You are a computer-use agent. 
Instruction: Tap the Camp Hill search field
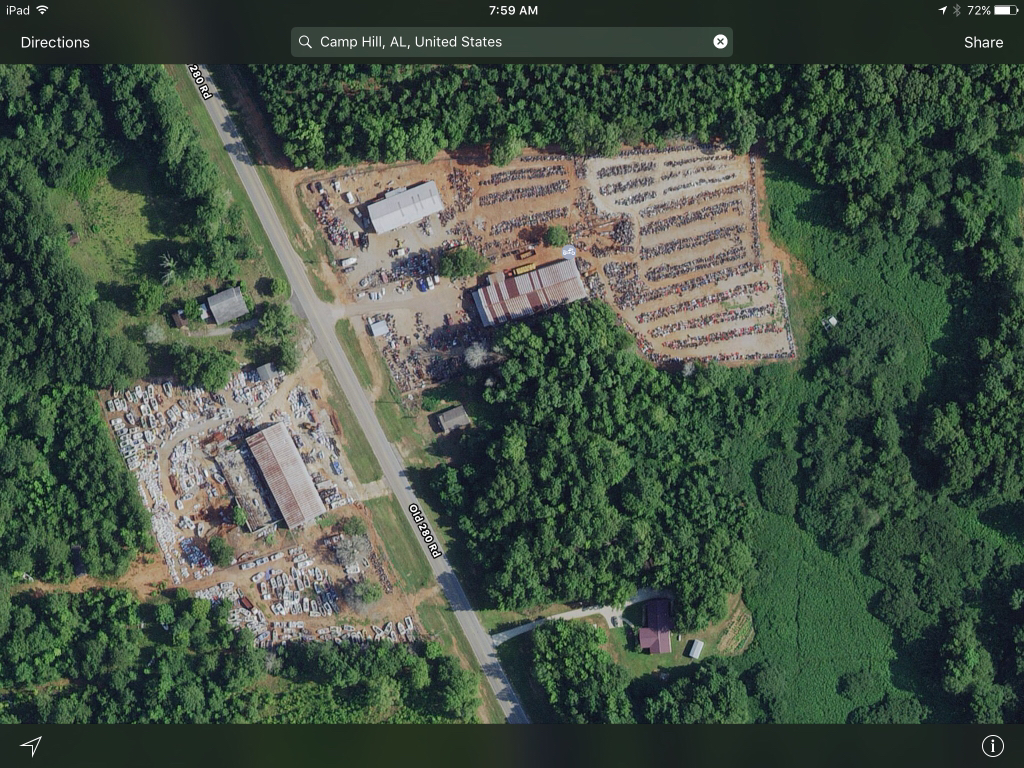(x=500, y=42)
